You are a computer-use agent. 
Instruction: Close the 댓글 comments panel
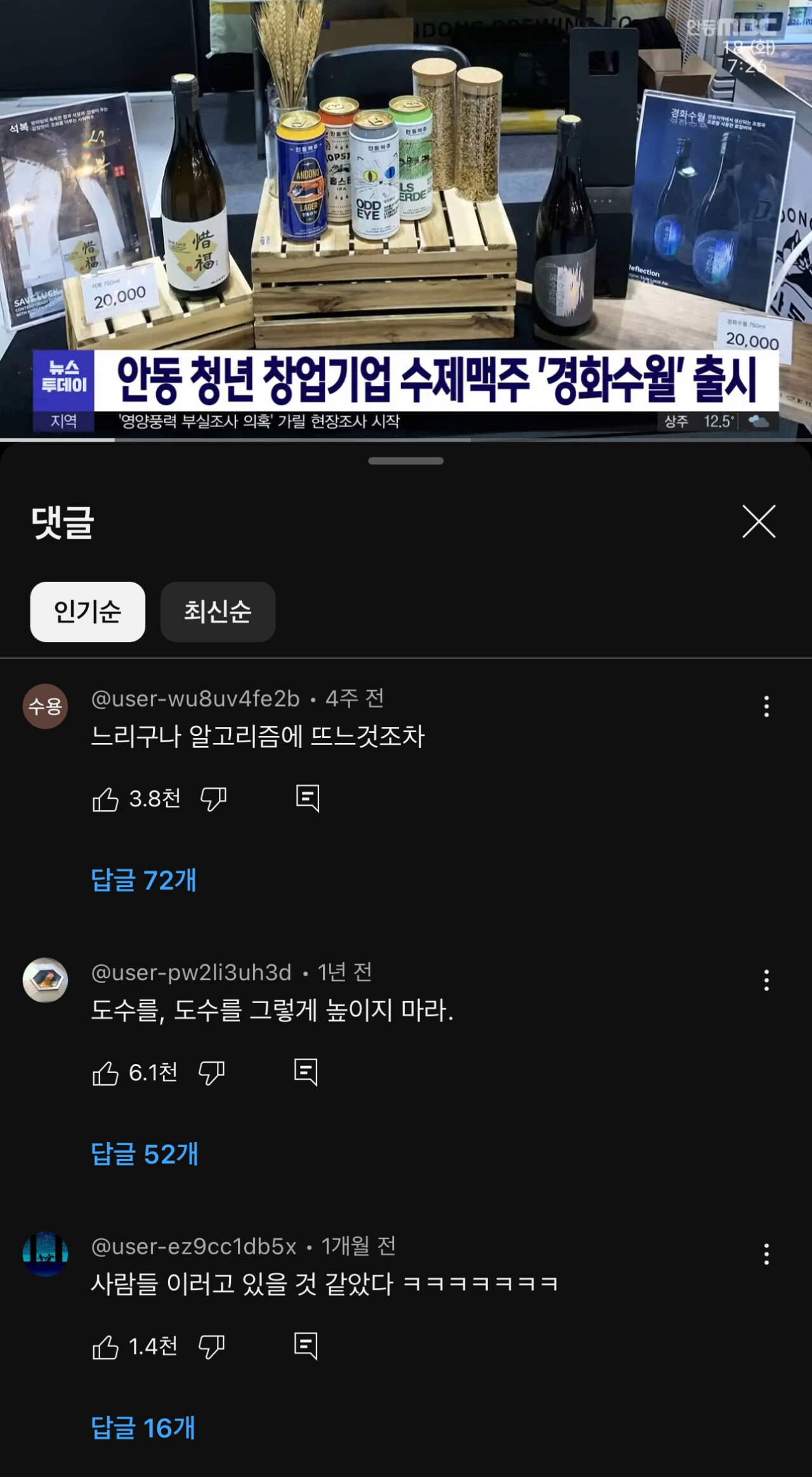pos(759,522)
